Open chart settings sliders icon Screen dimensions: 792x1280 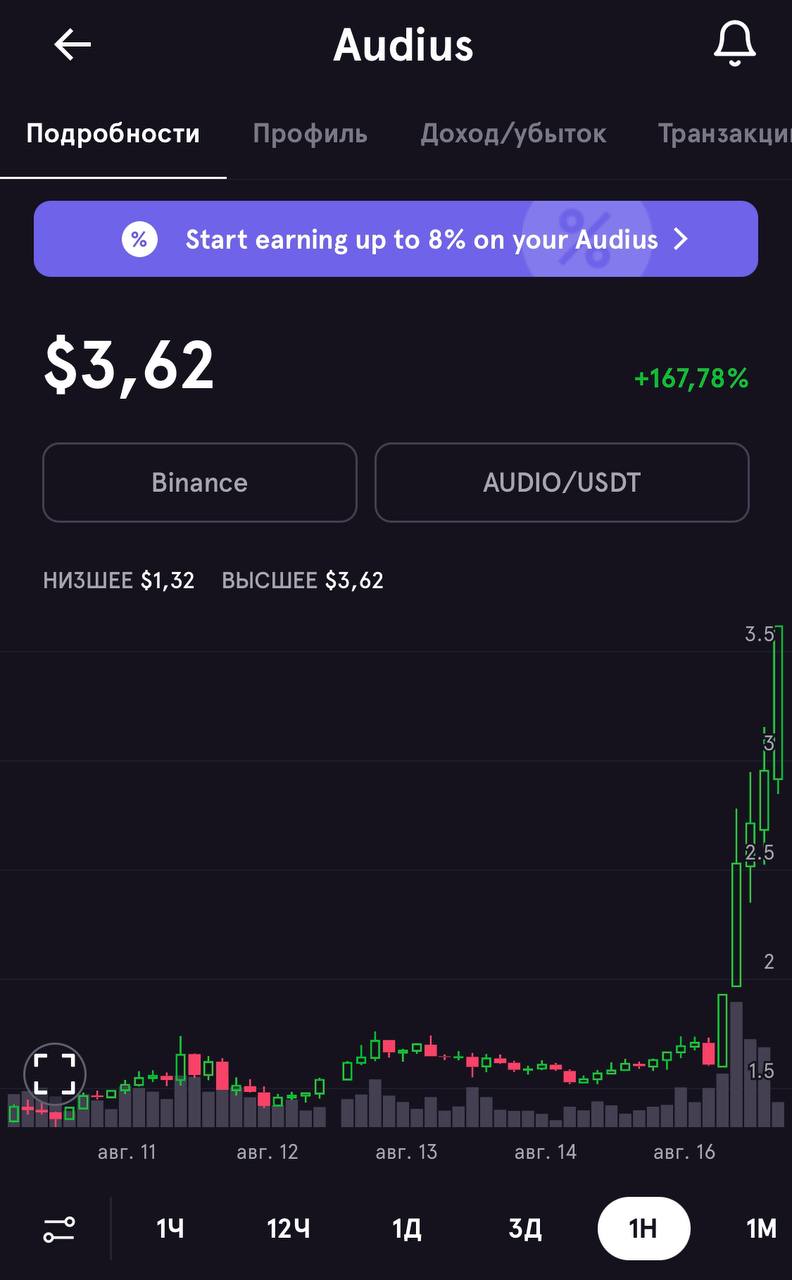click(x=59, y=1229)
